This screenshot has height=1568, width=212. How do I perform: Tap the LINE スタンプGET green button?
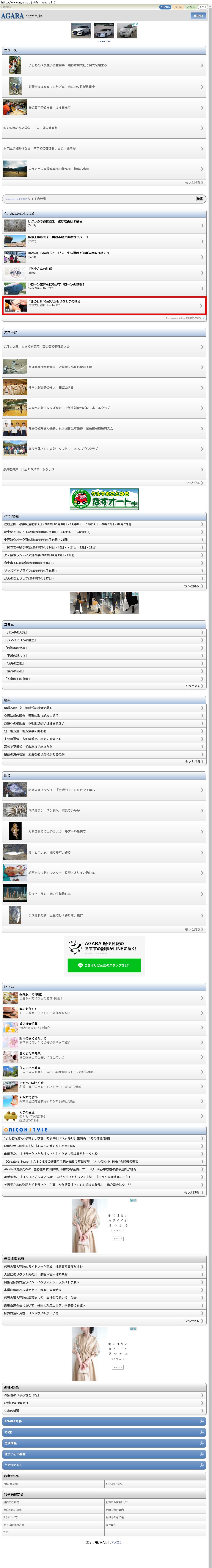click(104, 965)
